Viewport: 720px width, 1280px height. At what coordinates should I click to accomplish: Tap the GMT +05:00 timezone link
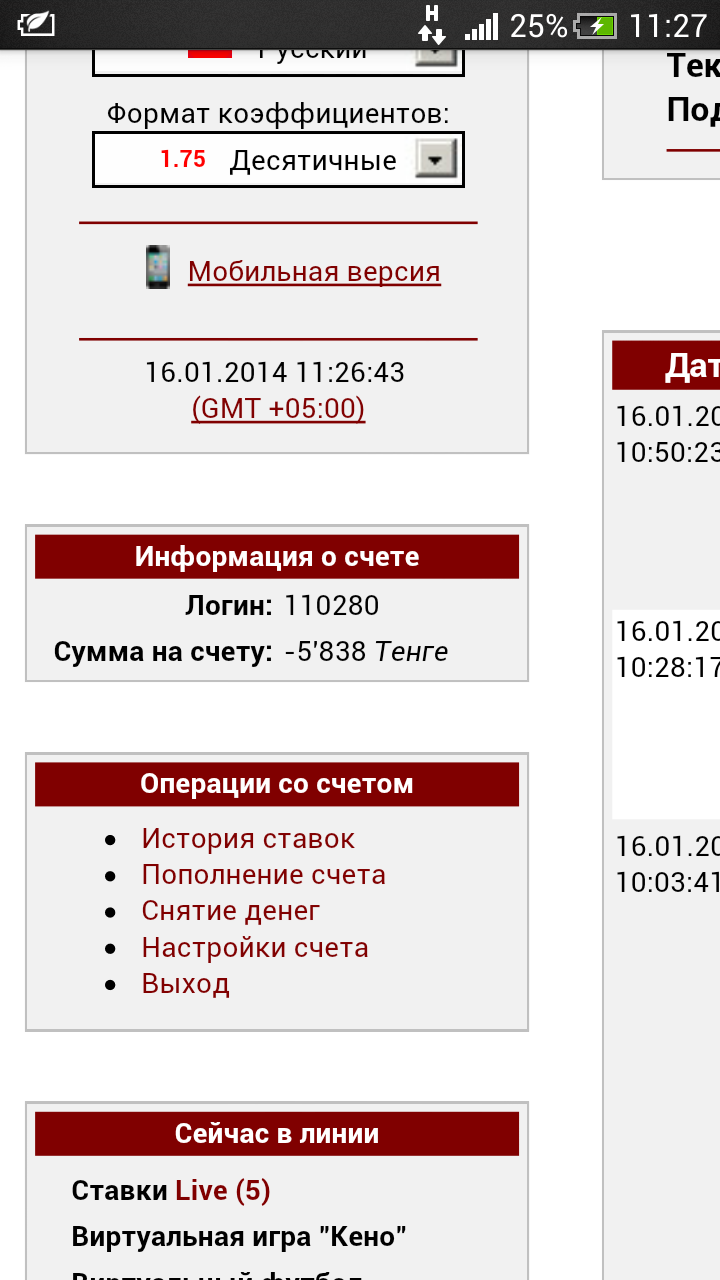278,409
